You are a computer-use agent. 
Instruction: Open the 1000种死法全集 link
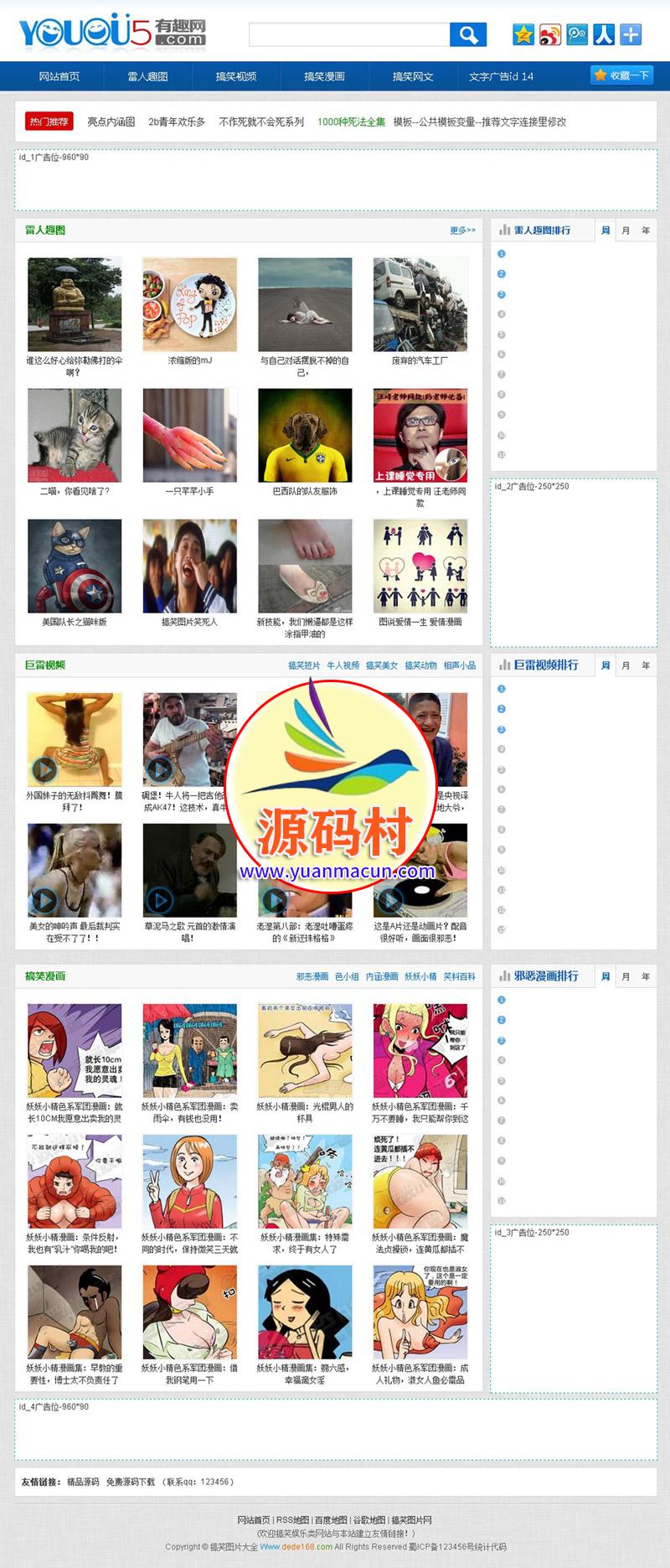pyautogui.click(x=351, y=122)
